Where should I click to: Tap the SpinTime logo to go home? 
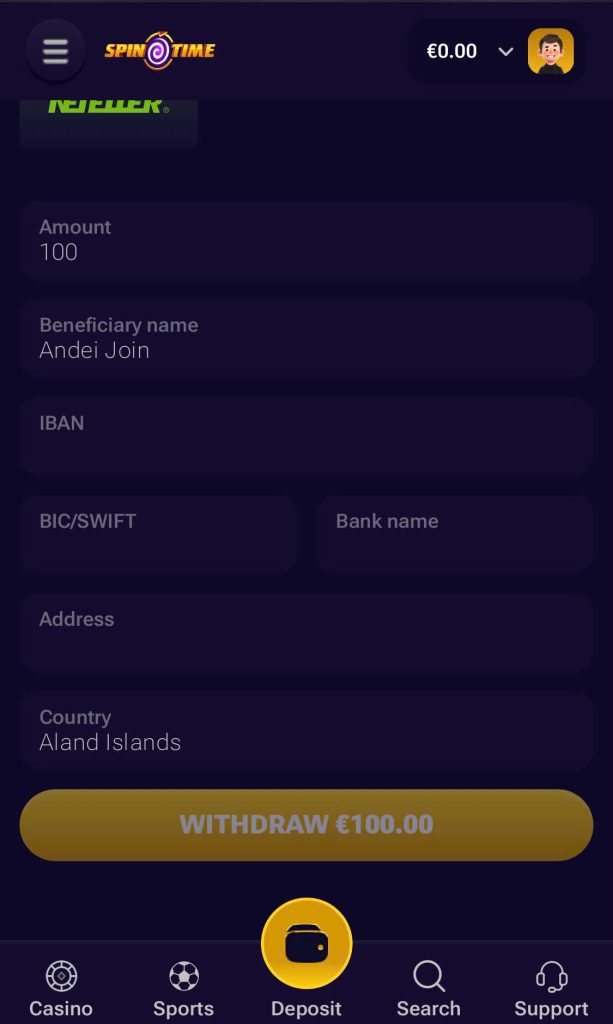160,51
